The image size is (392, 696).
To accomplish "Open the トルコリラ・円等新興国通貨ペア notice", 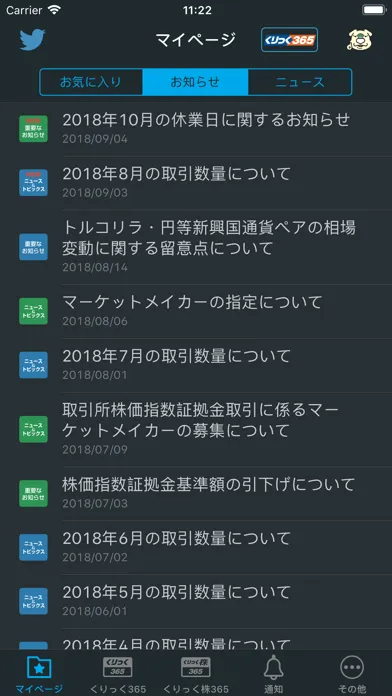I will pyautogui.click(x=196, y=247).
